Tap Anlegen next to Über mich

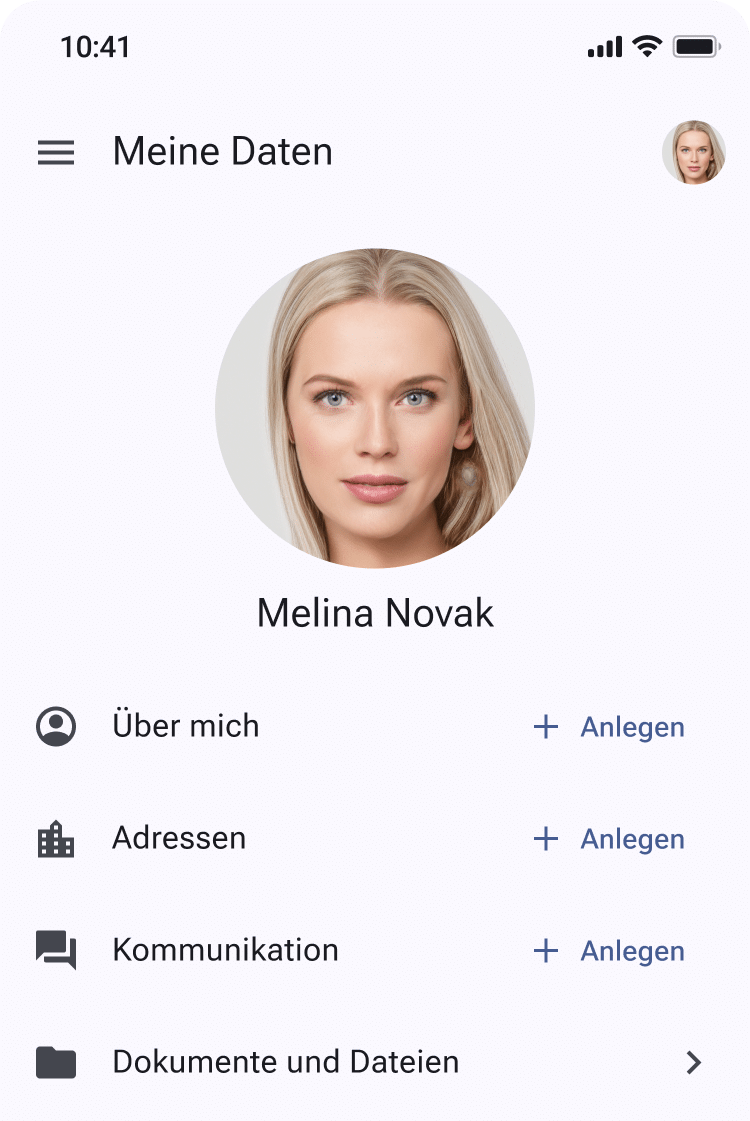pos(609,727)
